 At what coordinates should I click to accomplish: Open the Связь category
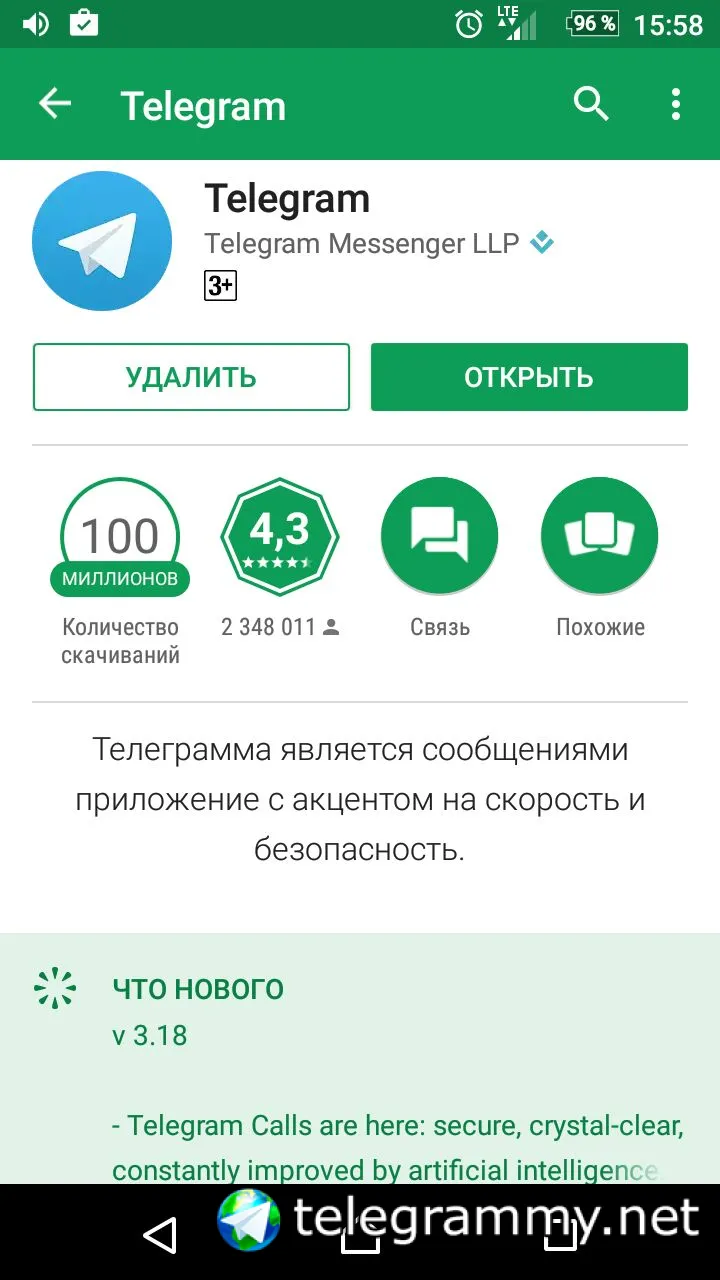pyautogui.click(x=439, y=537)
